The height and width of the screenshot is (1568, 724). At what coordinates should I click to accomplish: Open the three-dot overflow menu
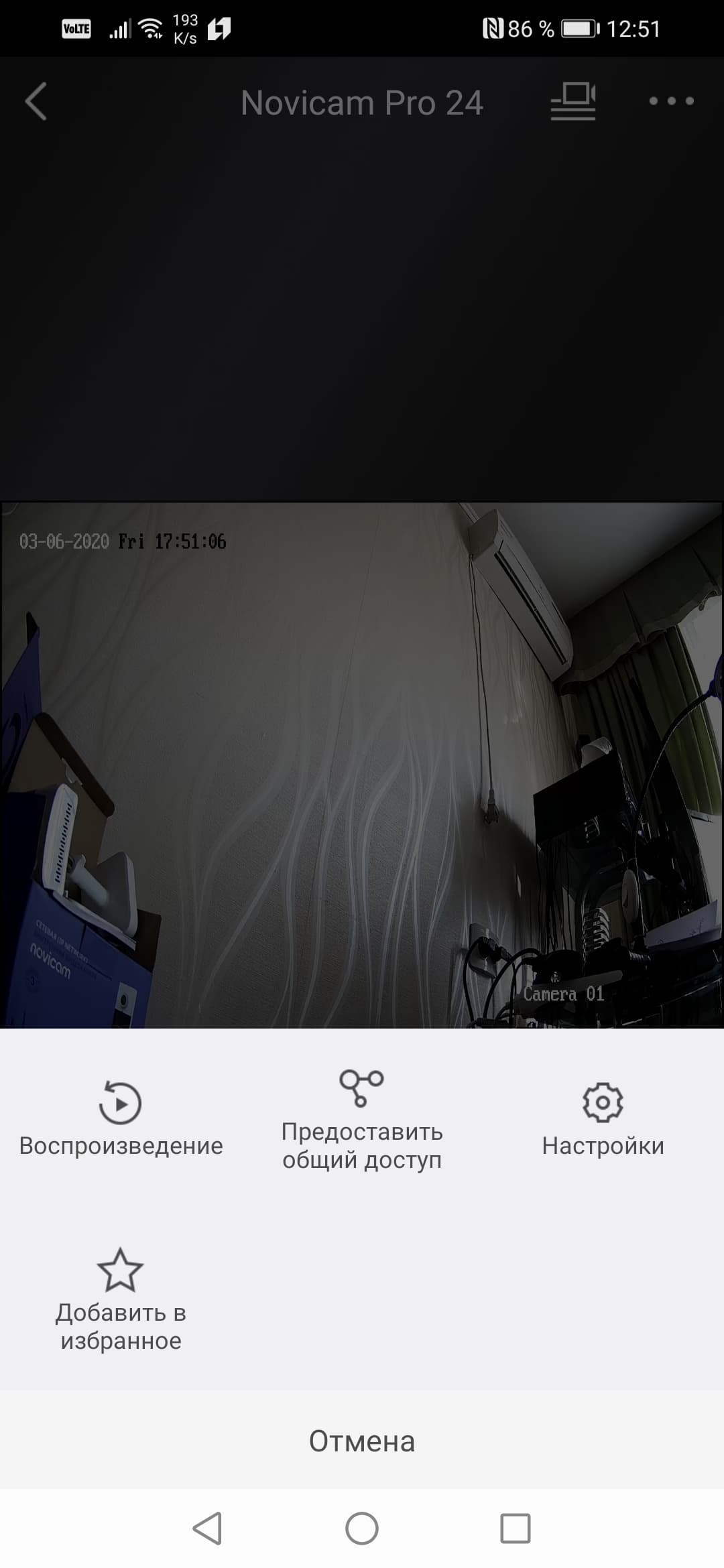click(671, 102)
